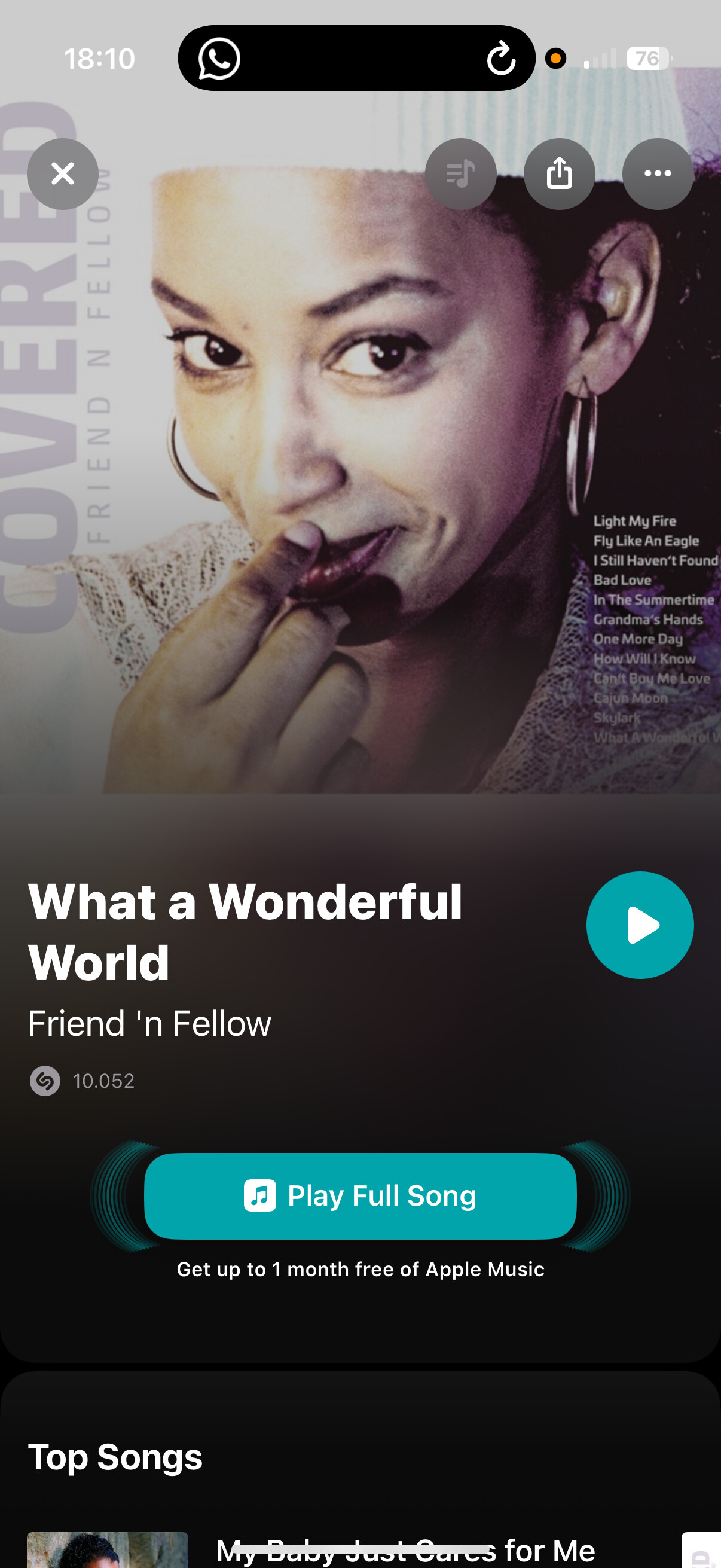Return to WhatsApp from the Dynamic Island
This screenshot has height=1568, width=721.
coord(219,59)
